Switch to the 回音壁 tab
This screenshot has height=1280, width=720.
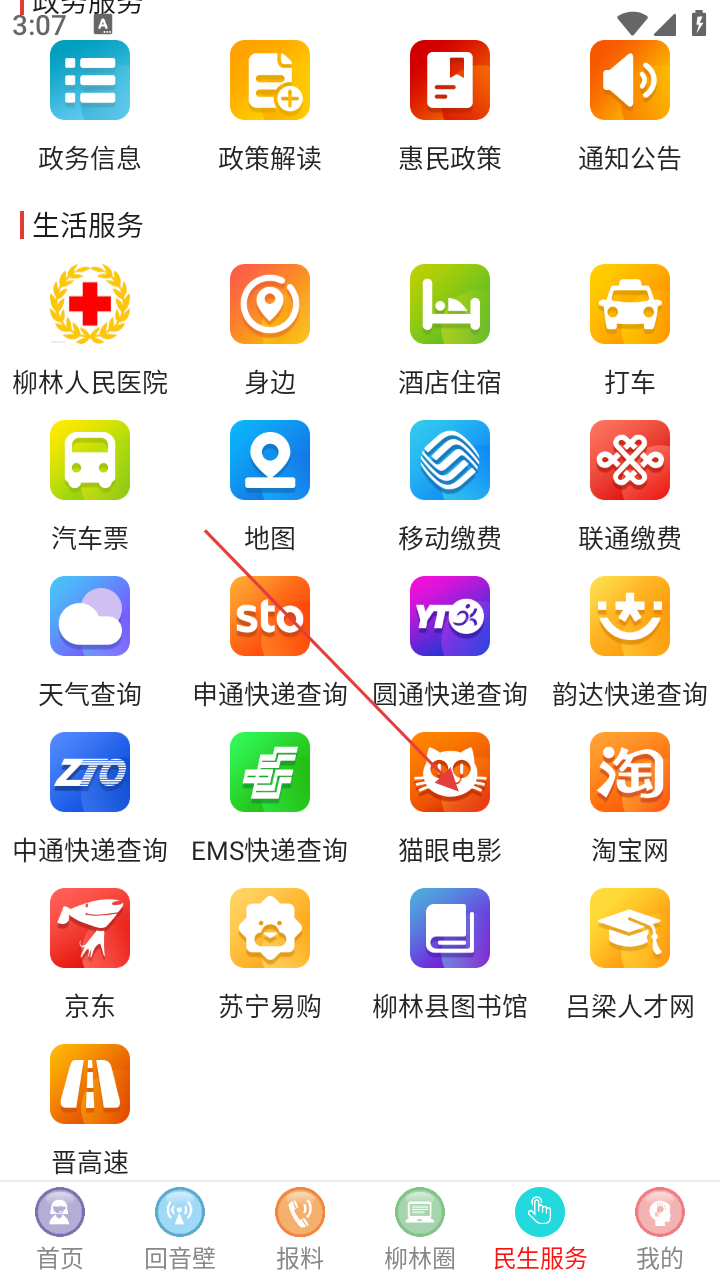(x=180, y=1230)
